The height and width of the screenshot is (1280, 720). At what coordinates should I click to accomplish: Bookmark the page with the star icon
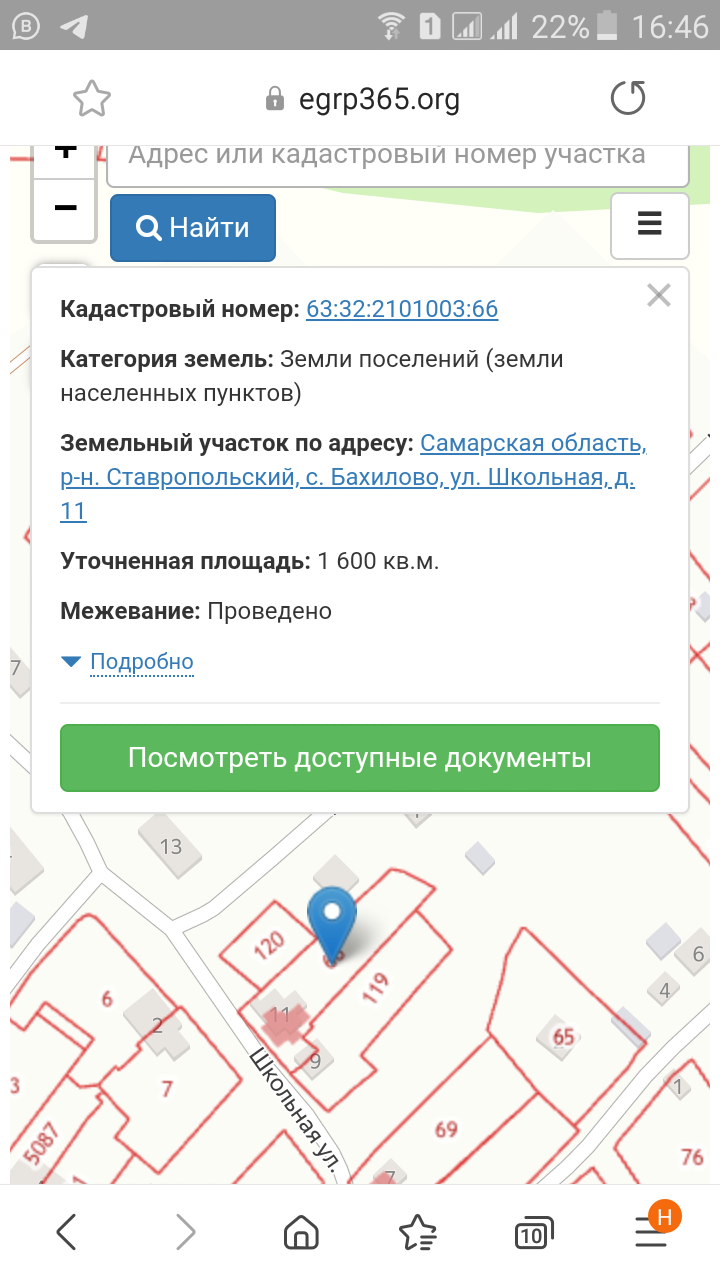pos(91,98)
